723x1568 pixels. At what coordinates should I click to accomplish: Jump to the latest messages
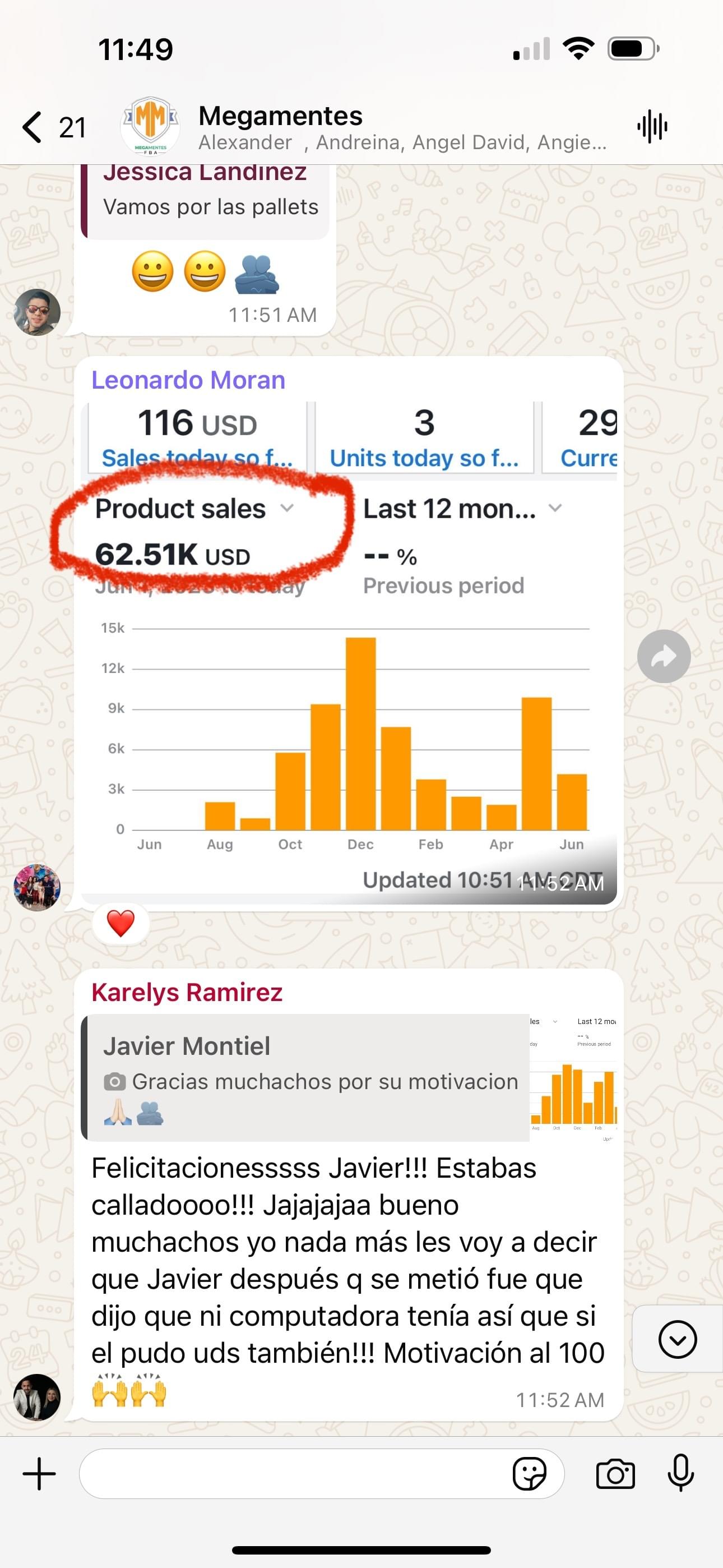676,1339
